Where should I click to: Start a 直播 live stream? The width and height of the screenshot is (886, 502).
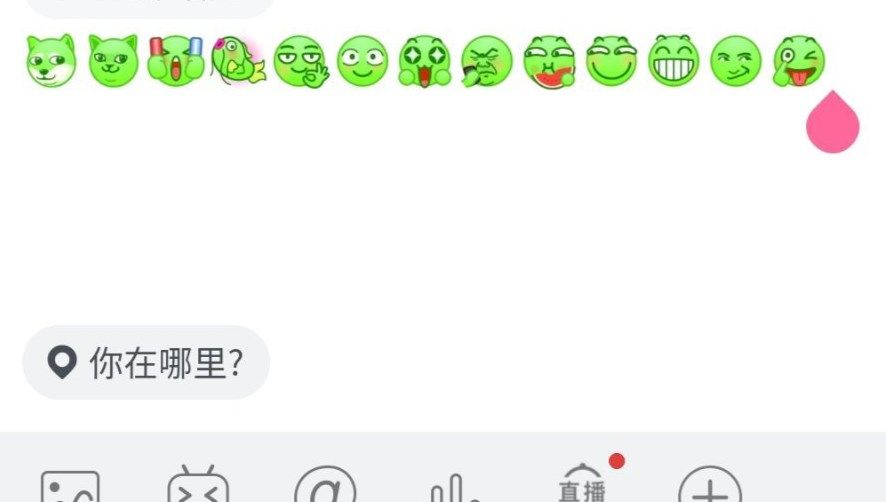click(x=582, y=486)
